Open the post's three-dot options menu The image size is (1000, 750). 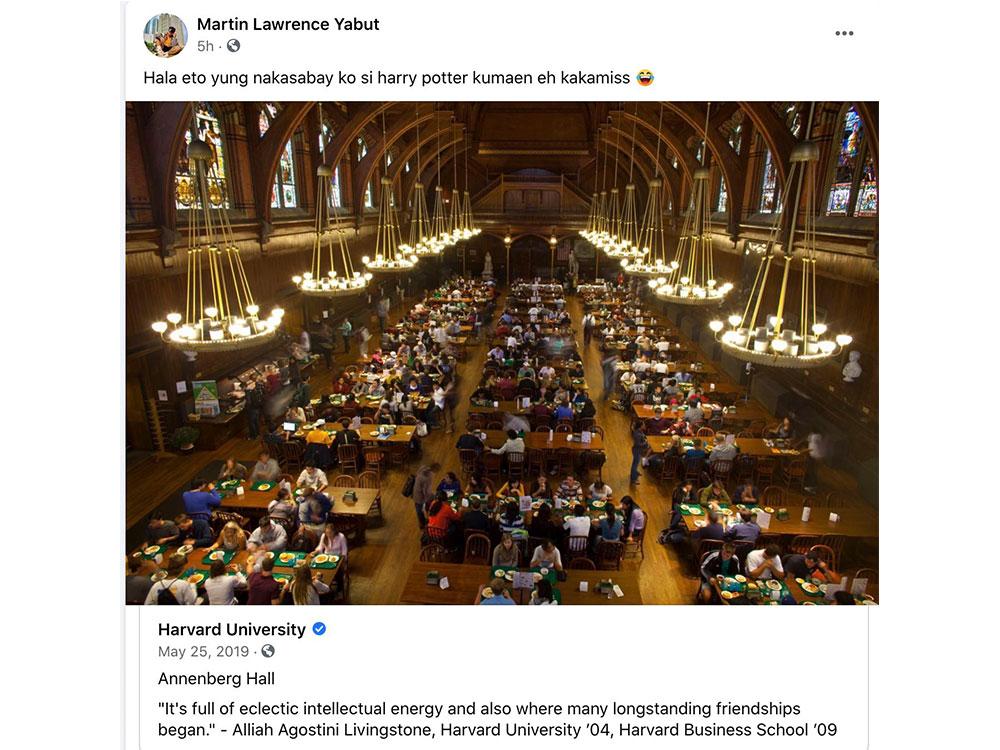coord(844,33)
